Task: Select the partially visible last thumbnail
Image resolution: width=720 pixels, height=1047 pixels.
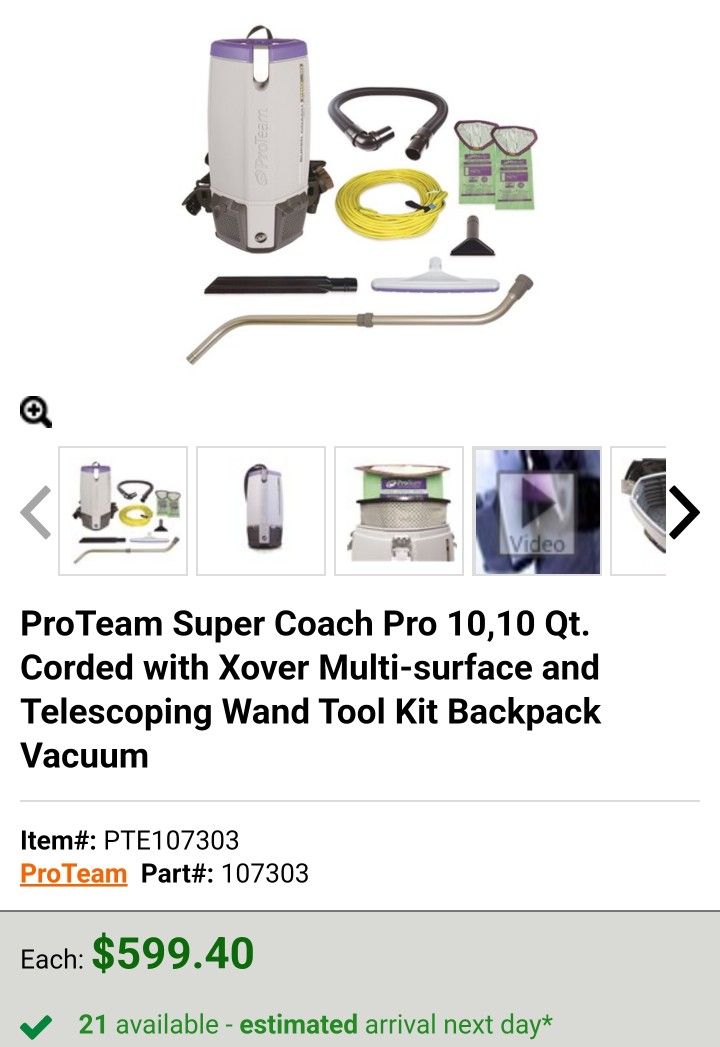Action: 640,511
